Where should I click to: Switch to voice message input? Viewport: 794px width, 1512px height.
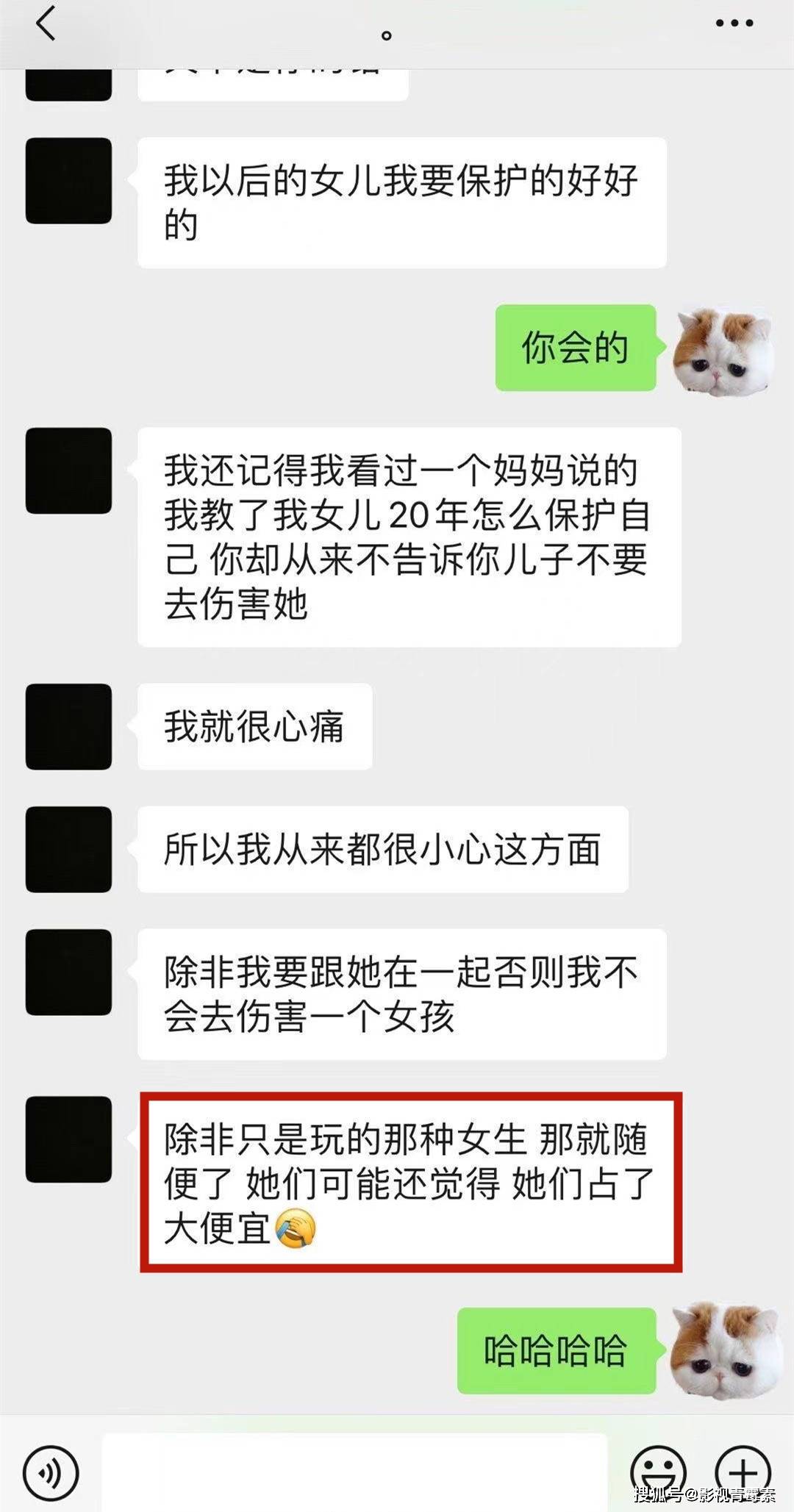coord(50,1472)
